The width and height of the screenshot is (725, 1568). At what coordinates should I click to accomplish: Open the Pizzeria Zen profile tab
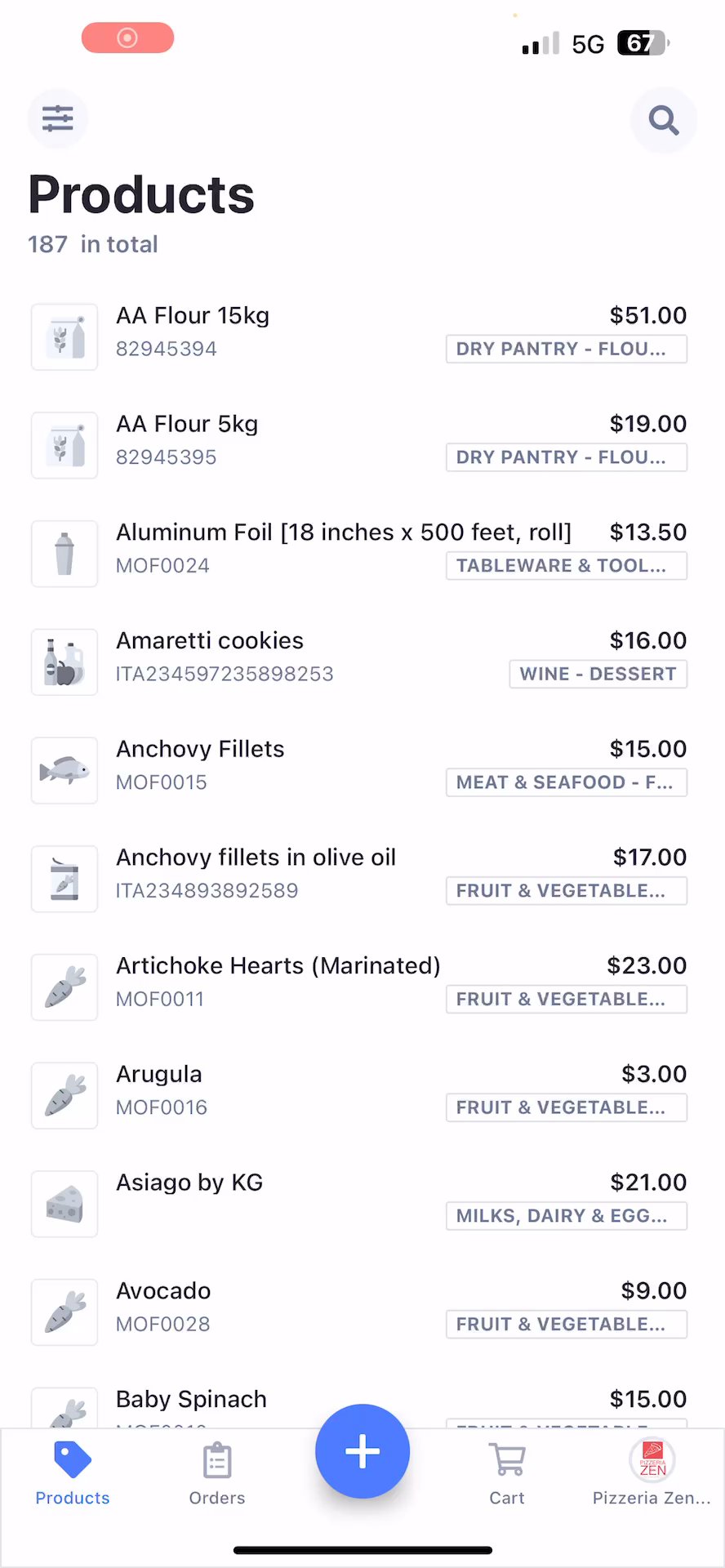coord(652,1472)
